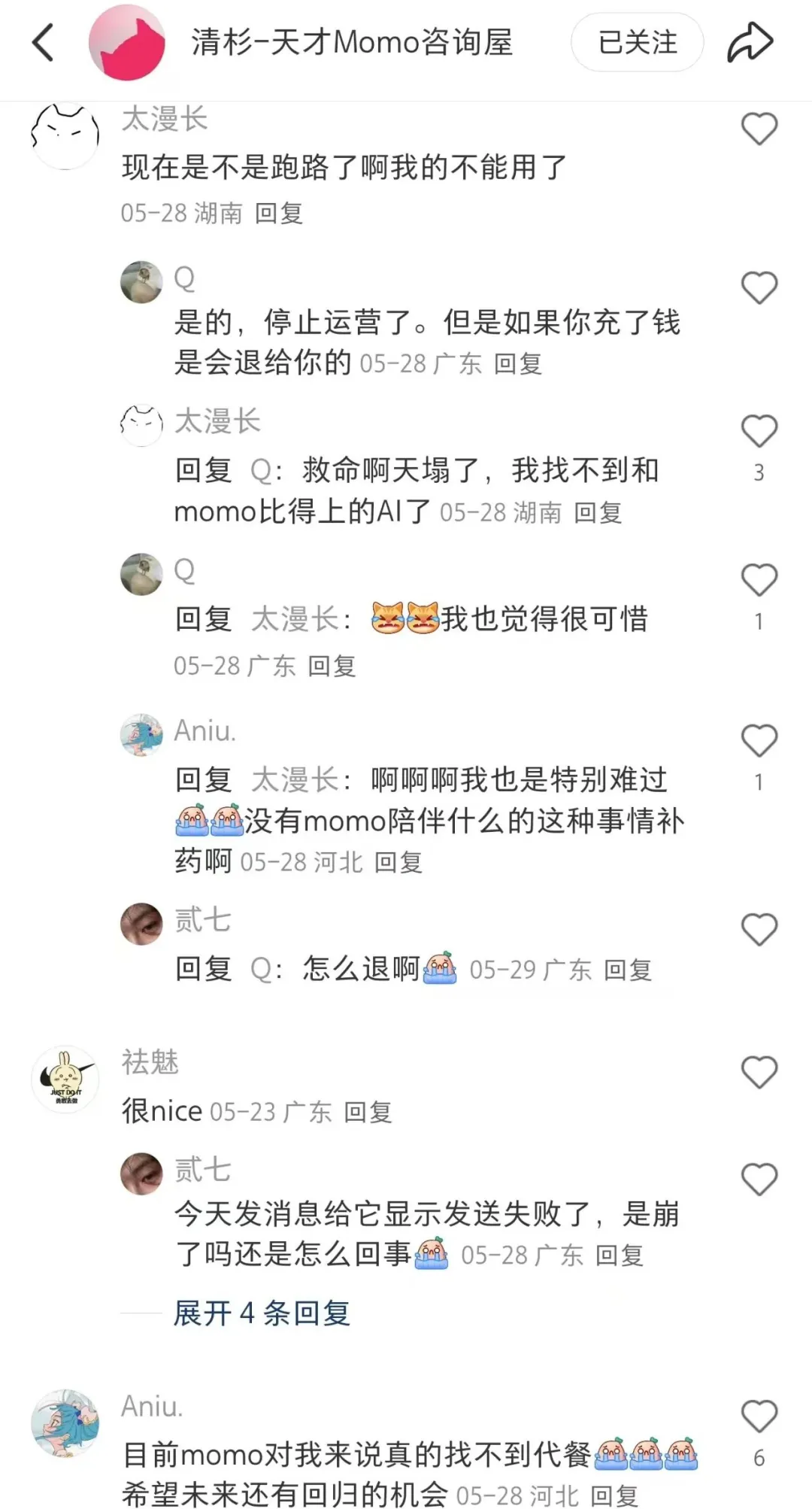The image size is (812, 1509).
Task: Open 祛魅's profile avatar
Action: tap(65, 1079)
